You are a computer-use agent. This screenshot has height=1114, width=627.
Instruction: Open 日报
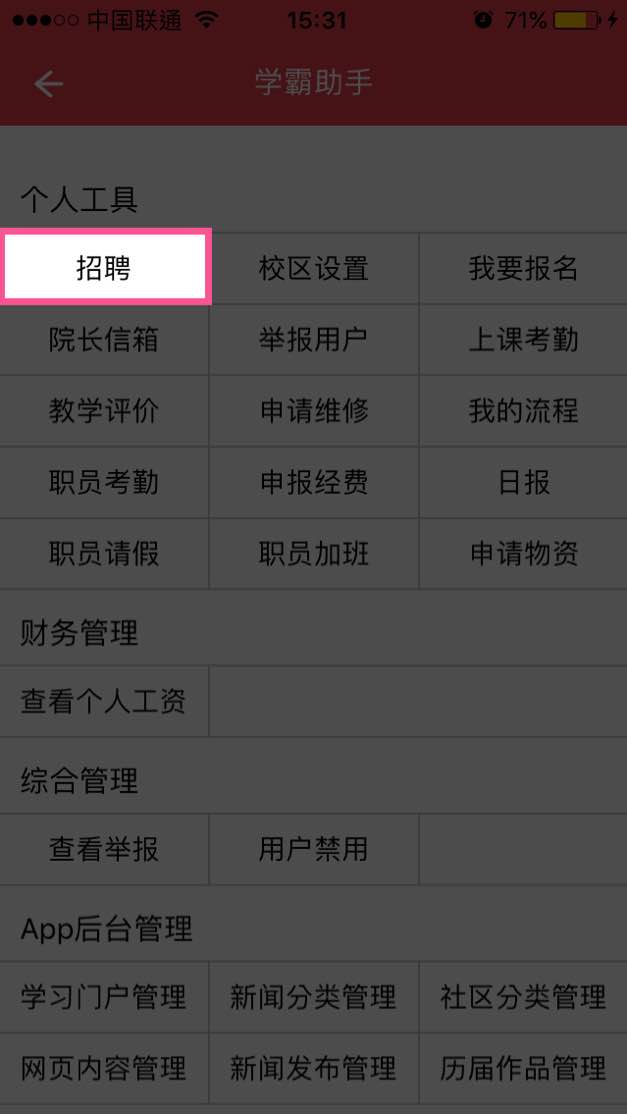coord(523,482)
